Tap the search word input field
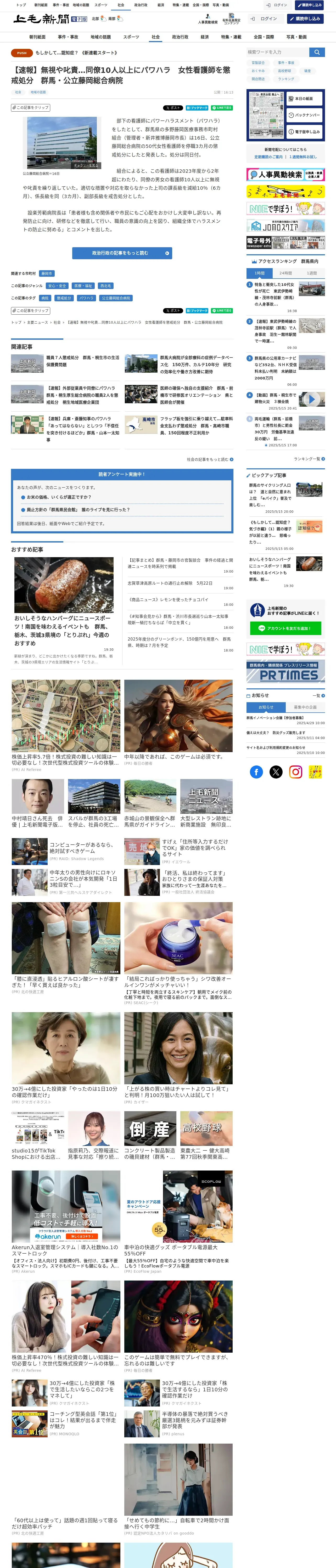The width and height of the screenshot is (336, 1568). point(277,52)
